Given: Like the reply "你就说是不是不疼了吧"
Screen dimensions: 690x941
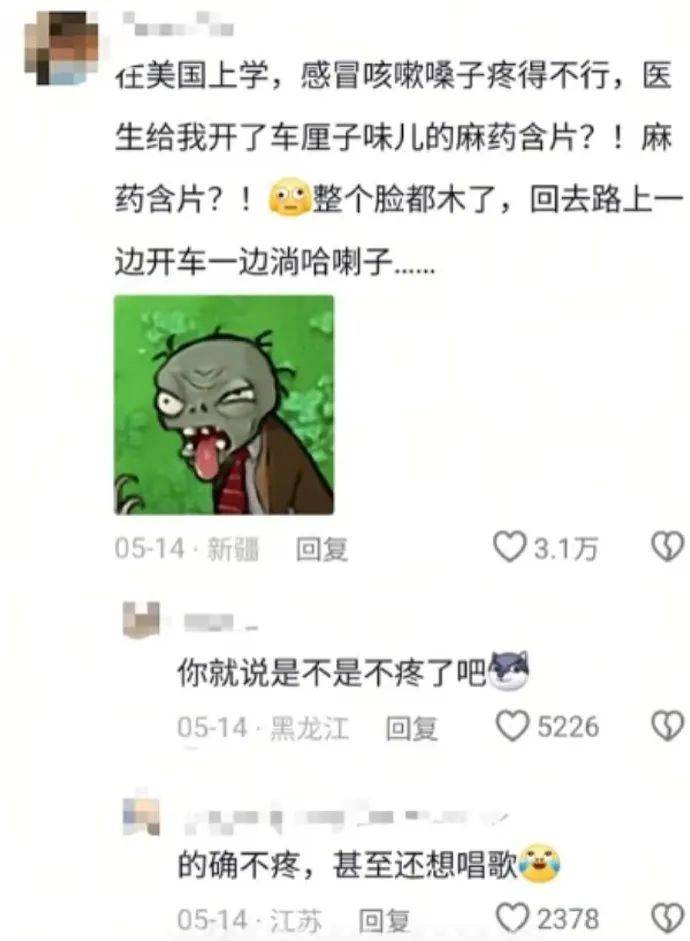Looking at the screenshot, I should pyautogui.click(x=513, y=727).
